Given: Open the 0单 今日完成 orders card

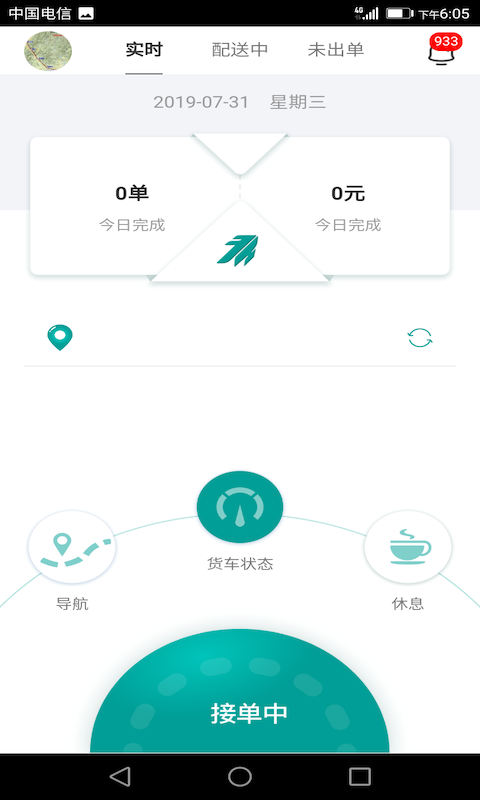Looking at the screenshot, I should (133, 207).
